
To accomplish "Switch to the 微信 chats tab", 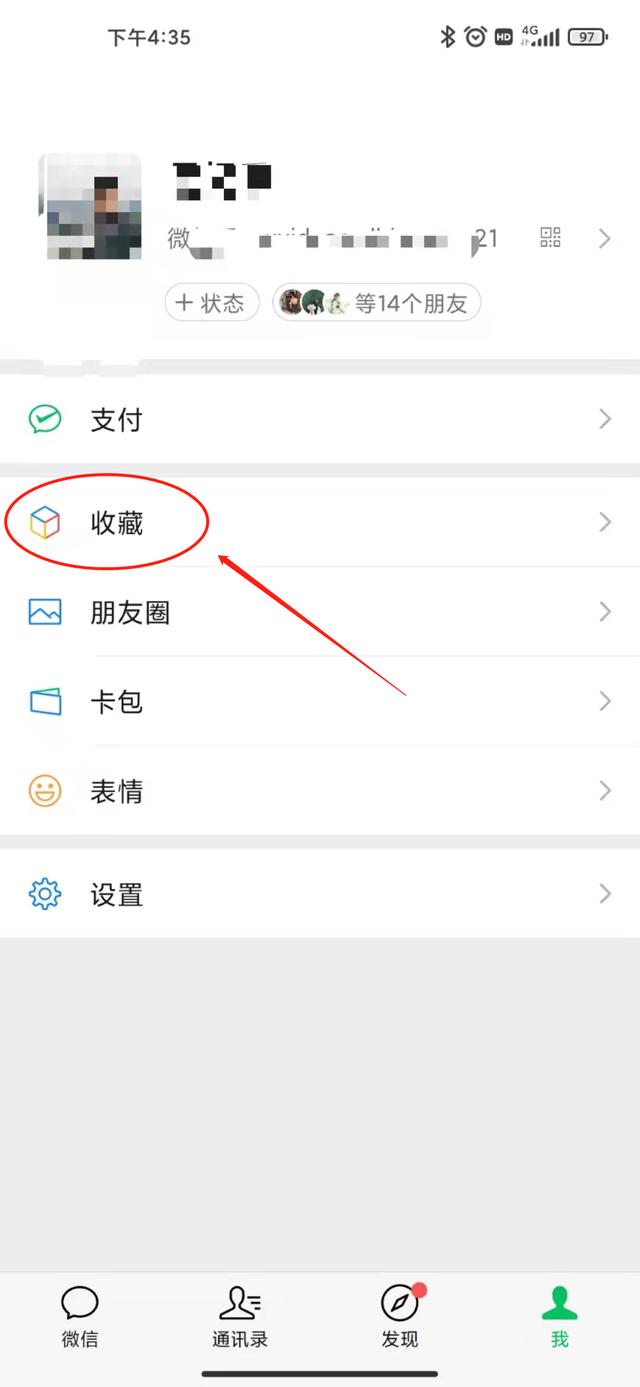I will (x=80, y=1316).
